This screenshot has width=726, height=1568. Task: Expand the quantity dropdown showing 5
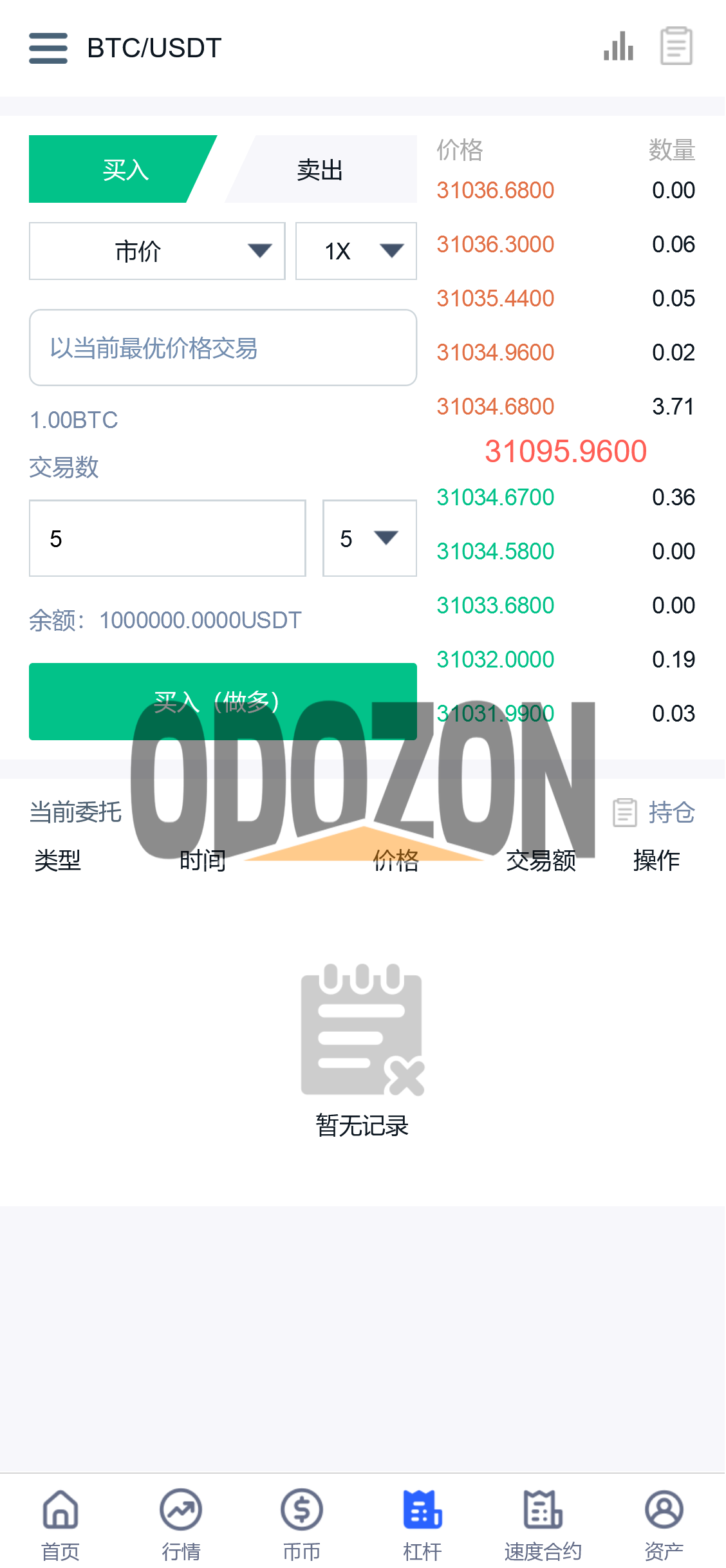click(369, 538)
